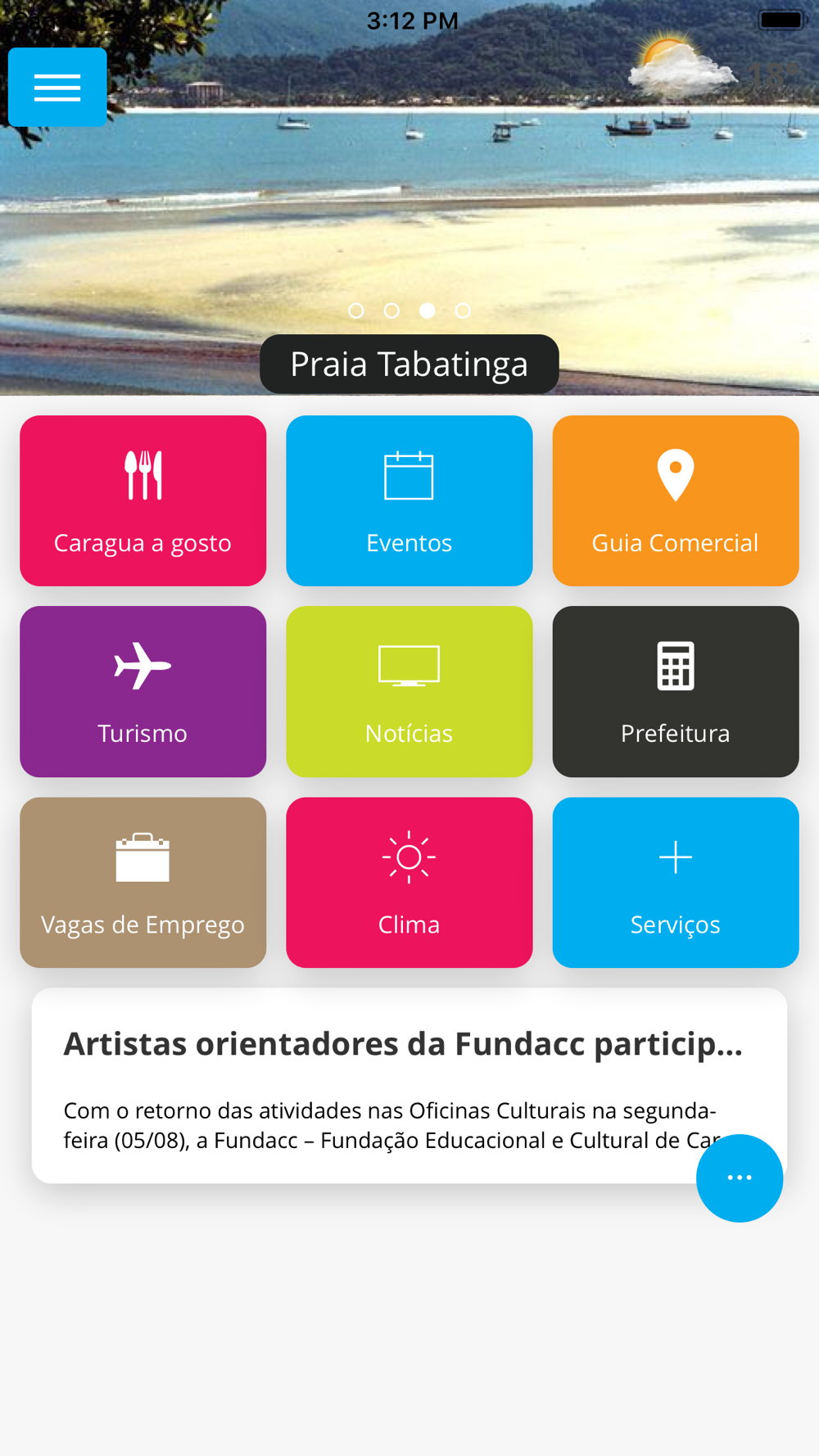Open the Notícias tile
The image size is (819, 1456).
coord(409,691)
